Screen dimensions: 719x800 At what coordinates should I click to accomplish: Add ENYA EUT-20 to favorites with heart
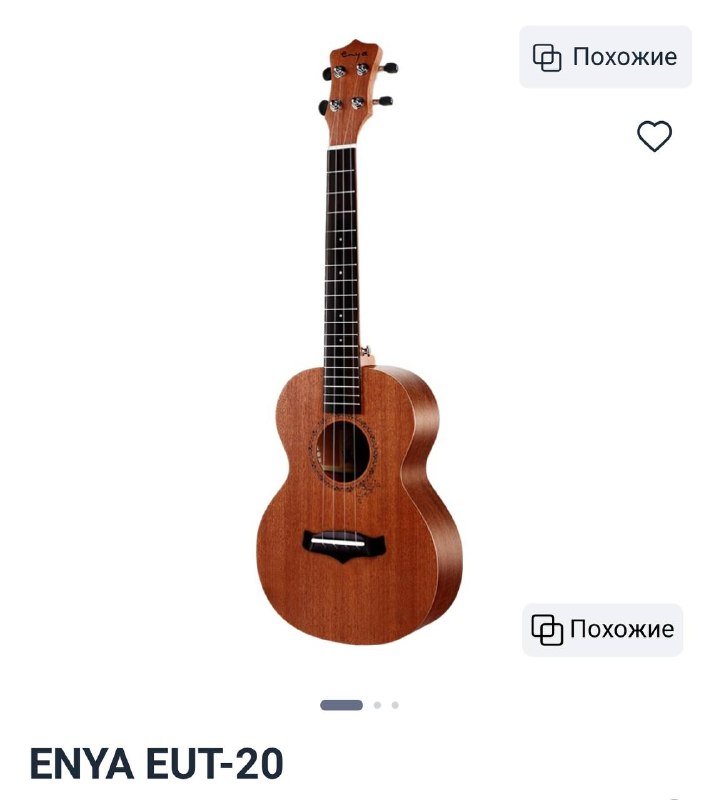click(654, 136)
